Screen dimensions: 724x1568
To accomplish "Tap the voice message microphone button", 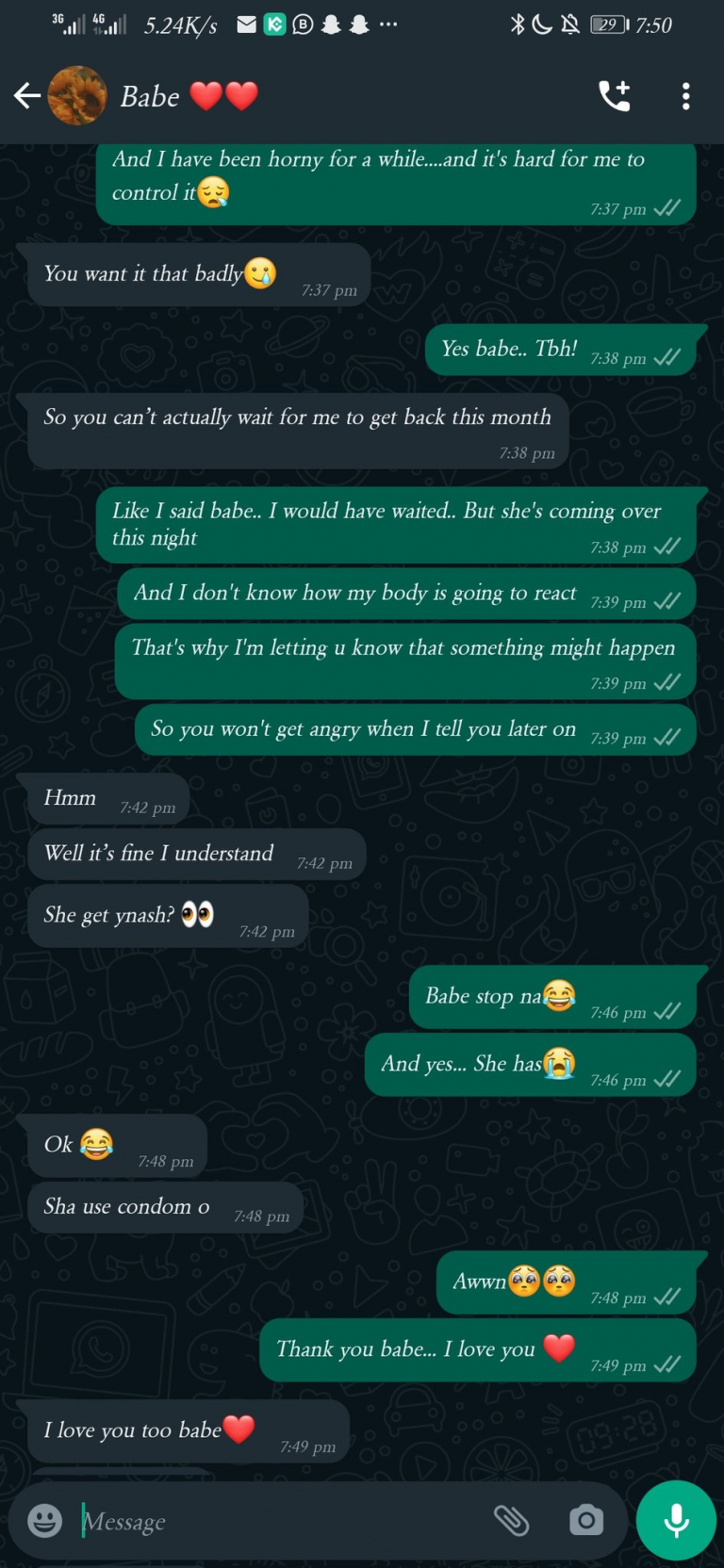I will point(676,1520).
